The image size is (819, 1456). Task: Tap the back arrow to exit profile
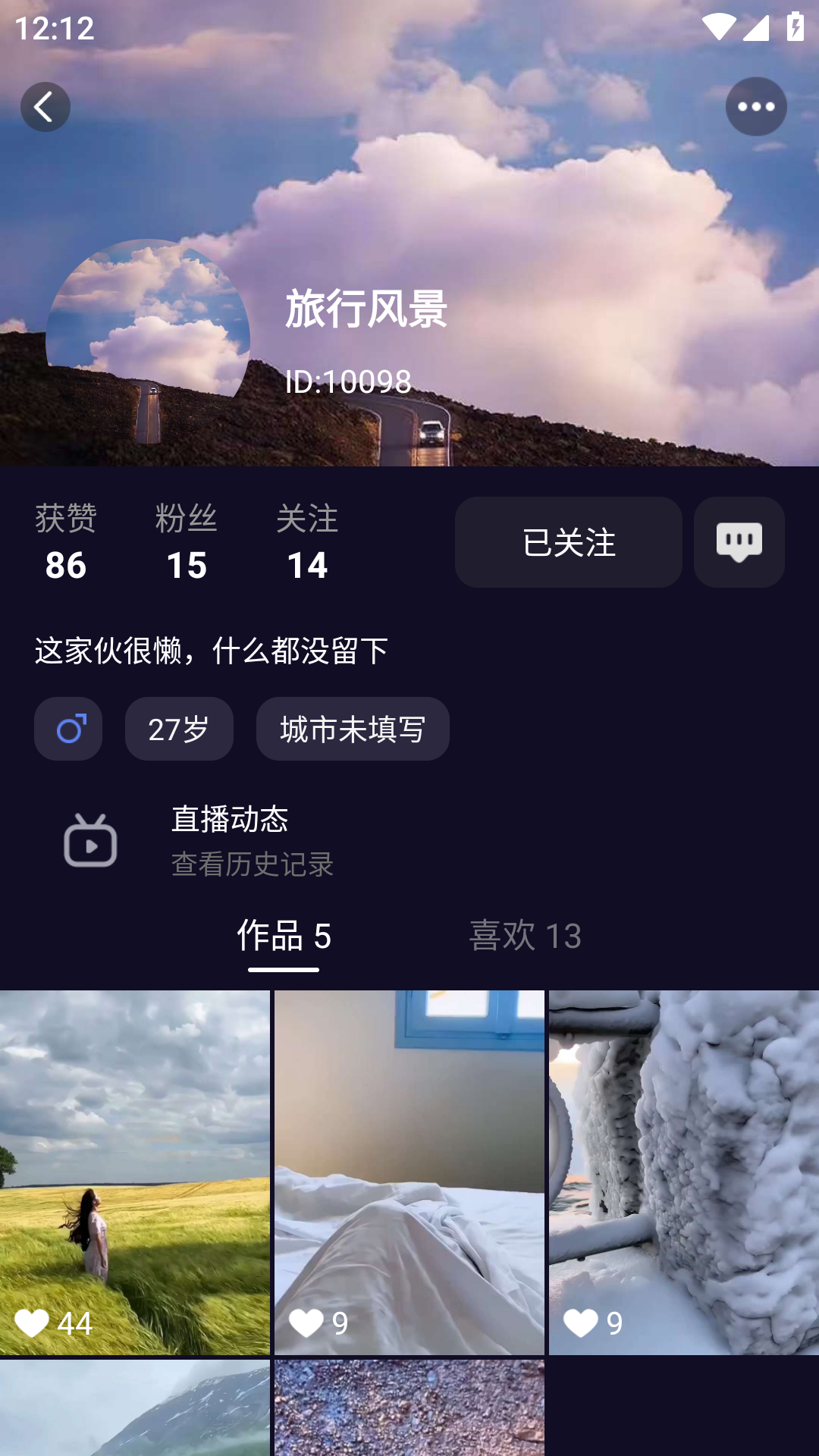(45, 106)
